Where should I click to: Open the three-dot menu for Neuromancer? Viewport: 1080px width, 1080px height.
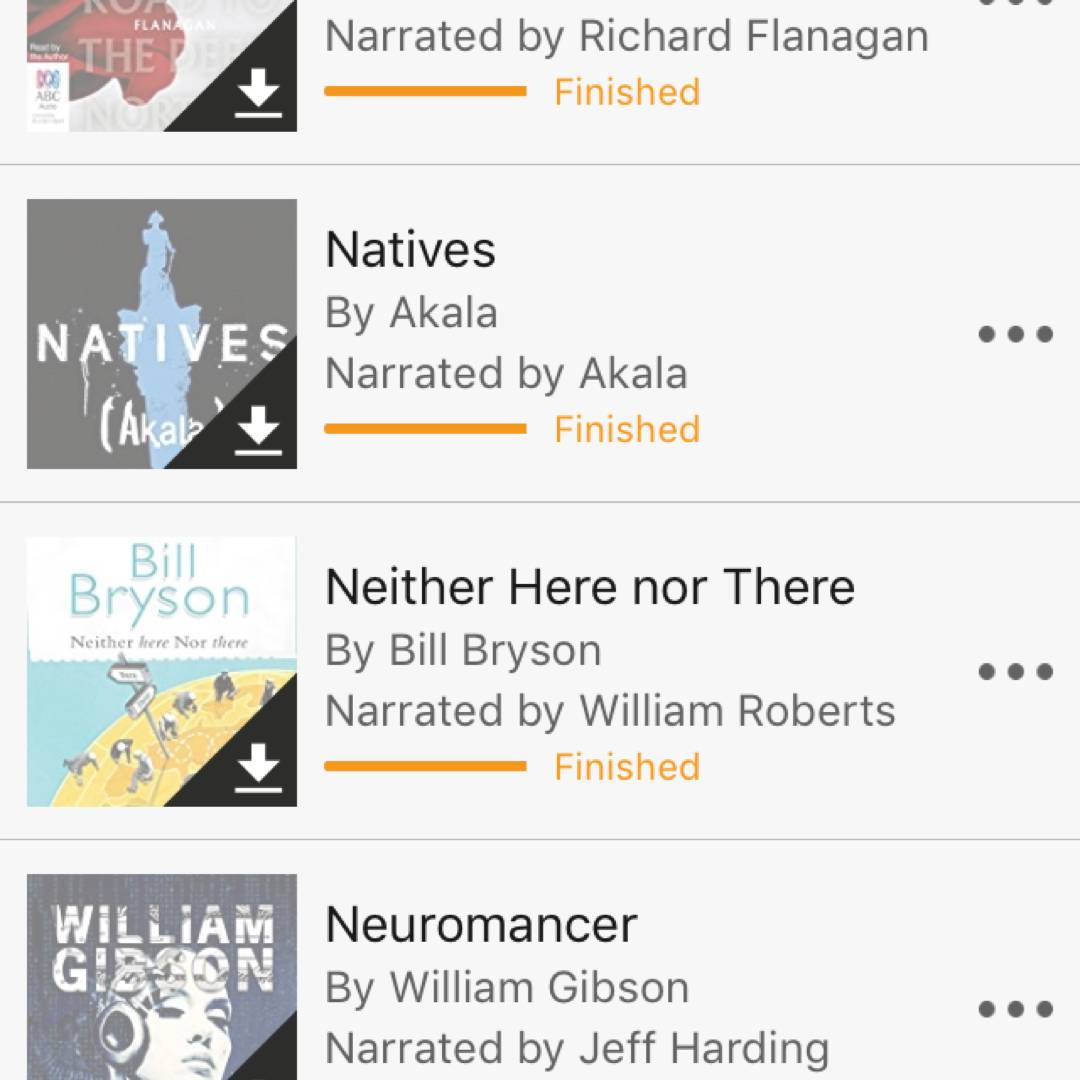click(x=1015, y=1009)
